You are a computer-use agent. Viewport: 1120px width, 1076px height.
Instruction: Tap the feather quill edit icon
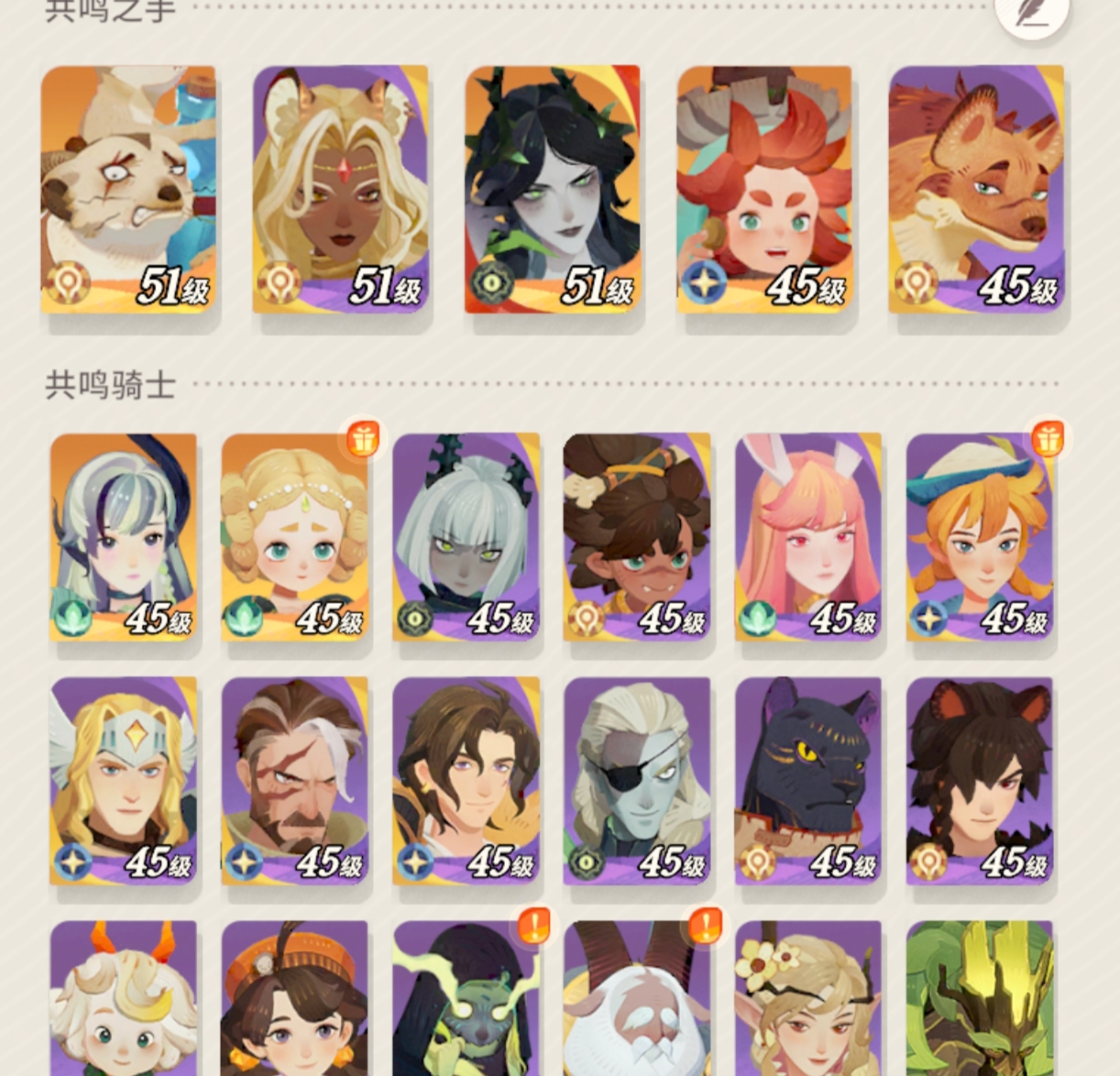1032,13
